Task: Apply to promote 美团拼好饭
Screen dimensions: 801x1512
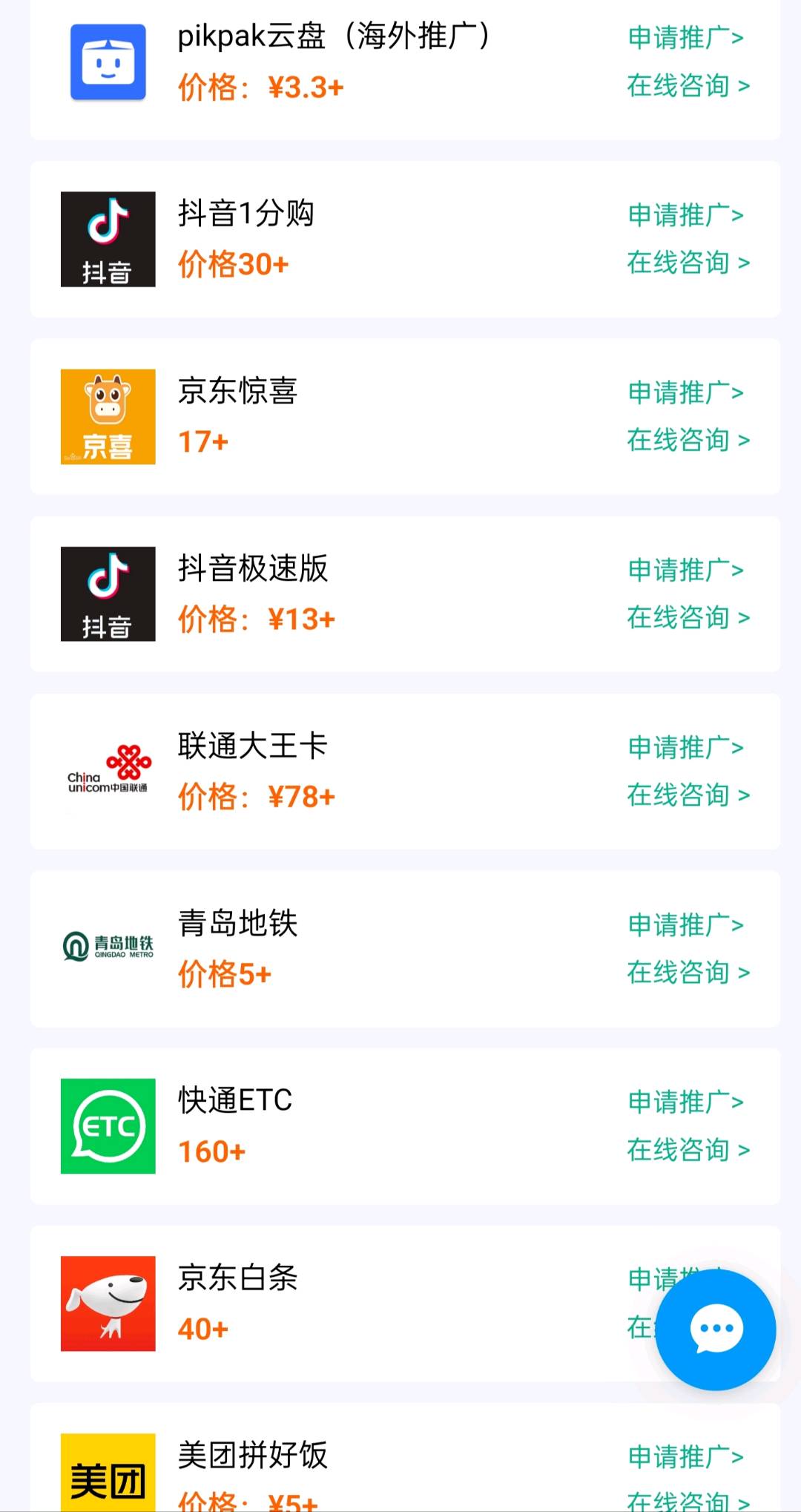Action: pos(686,1456)
